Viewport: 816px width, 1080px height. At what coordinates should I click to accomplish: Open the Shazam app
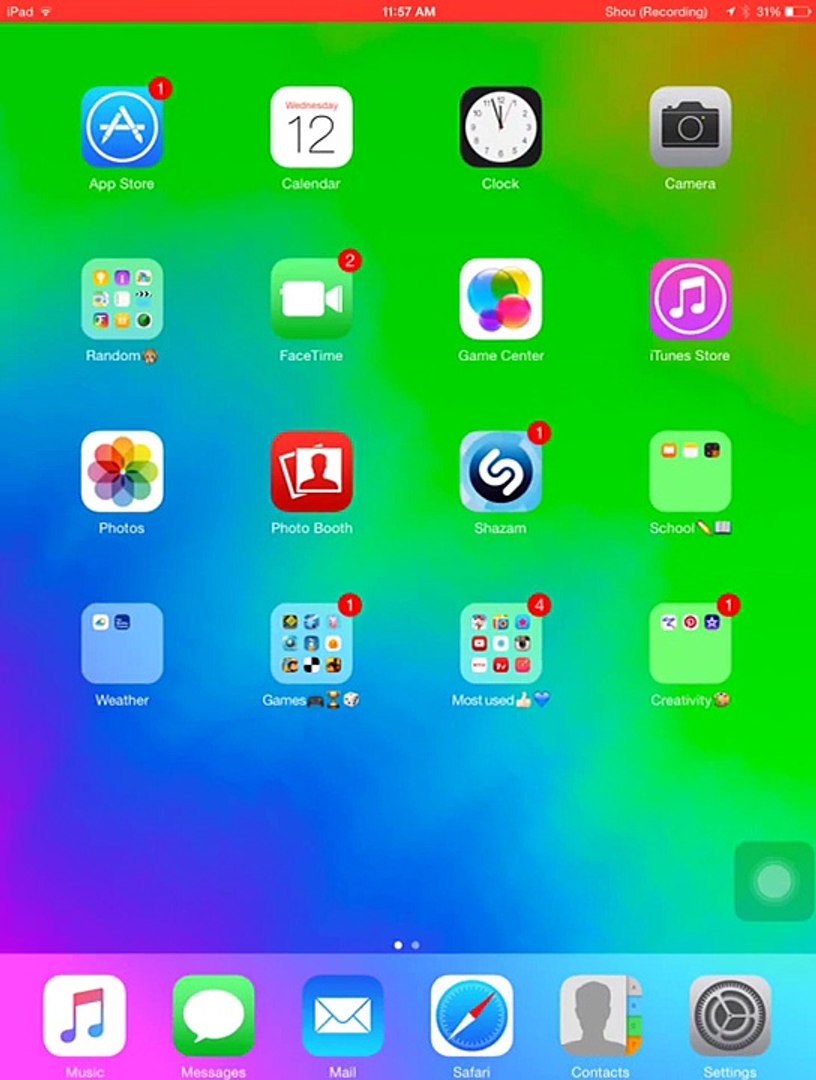(501, 471)
